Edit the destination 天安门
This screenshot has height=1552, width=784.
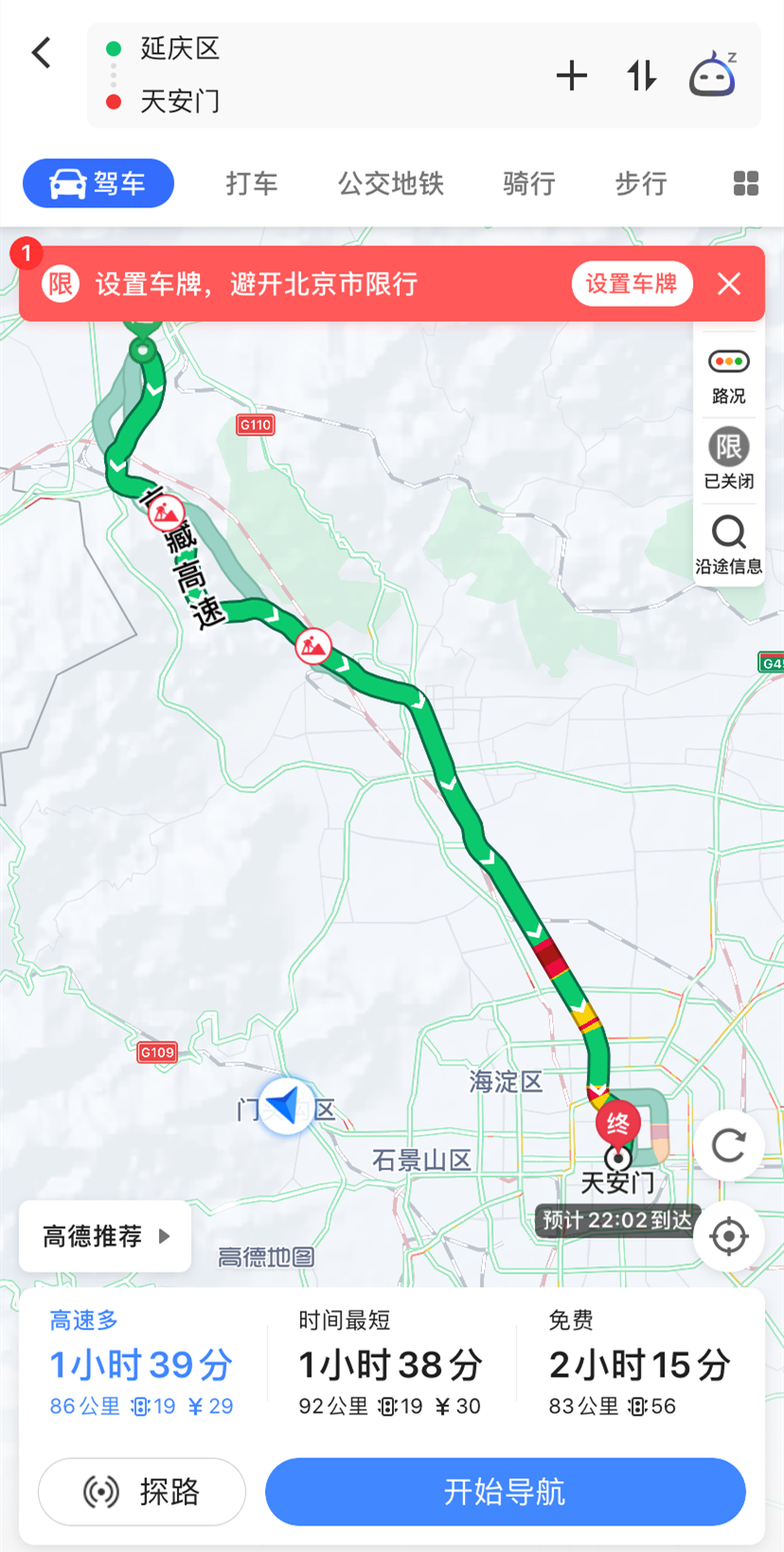(x=180, y=101)
